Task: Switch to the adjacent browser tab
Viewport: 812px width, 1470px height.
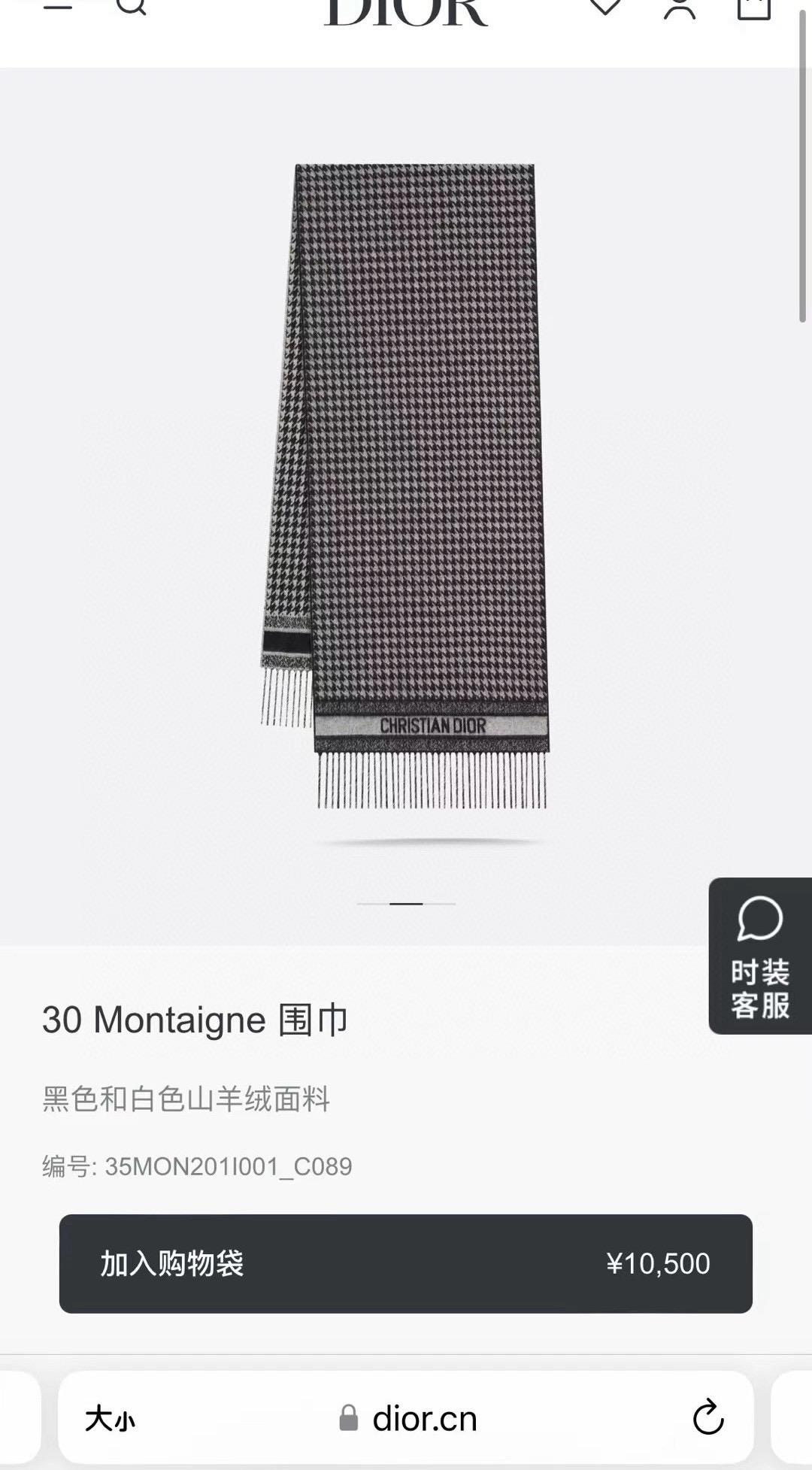Action: pyautogui.click(x=789, y=1419)
